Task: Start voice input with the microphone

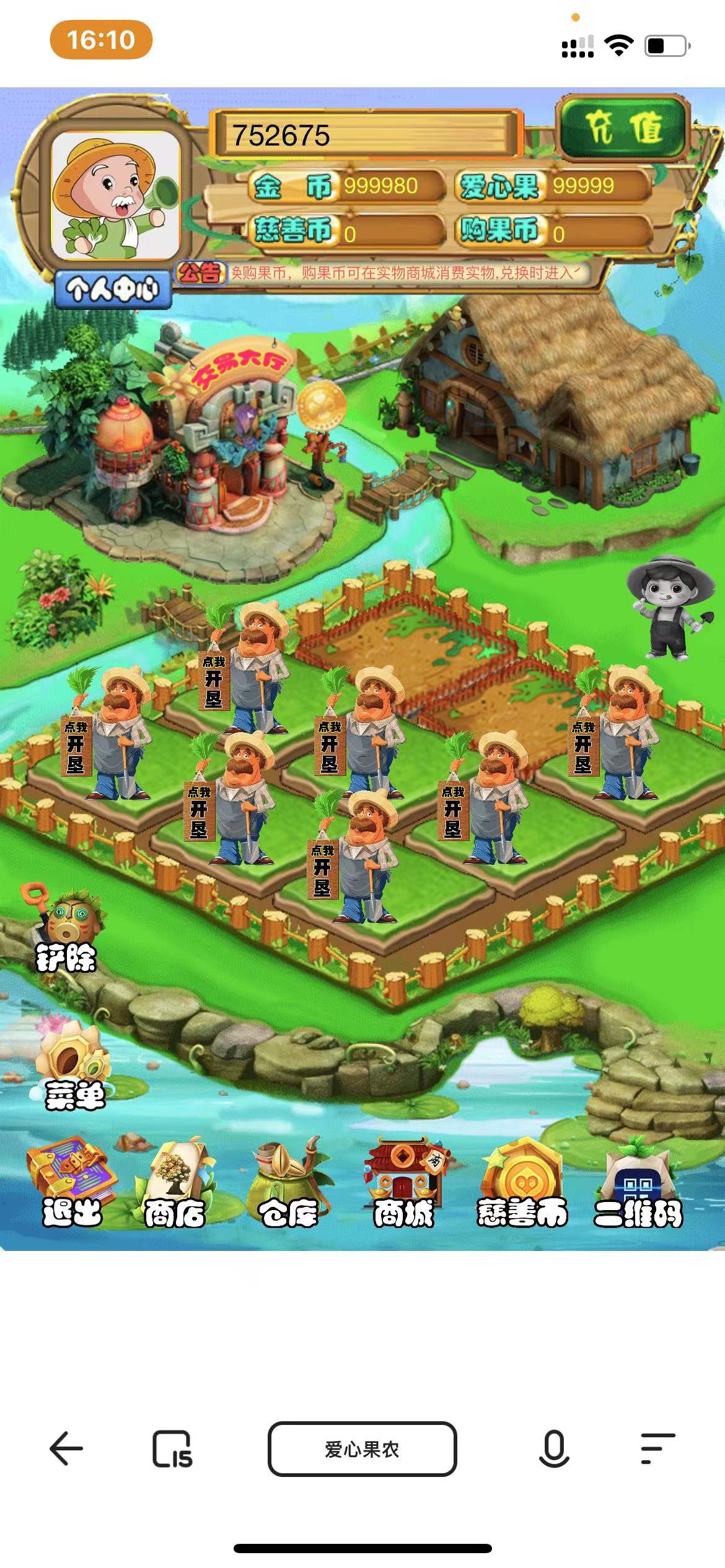Action: pos(554,1449)
